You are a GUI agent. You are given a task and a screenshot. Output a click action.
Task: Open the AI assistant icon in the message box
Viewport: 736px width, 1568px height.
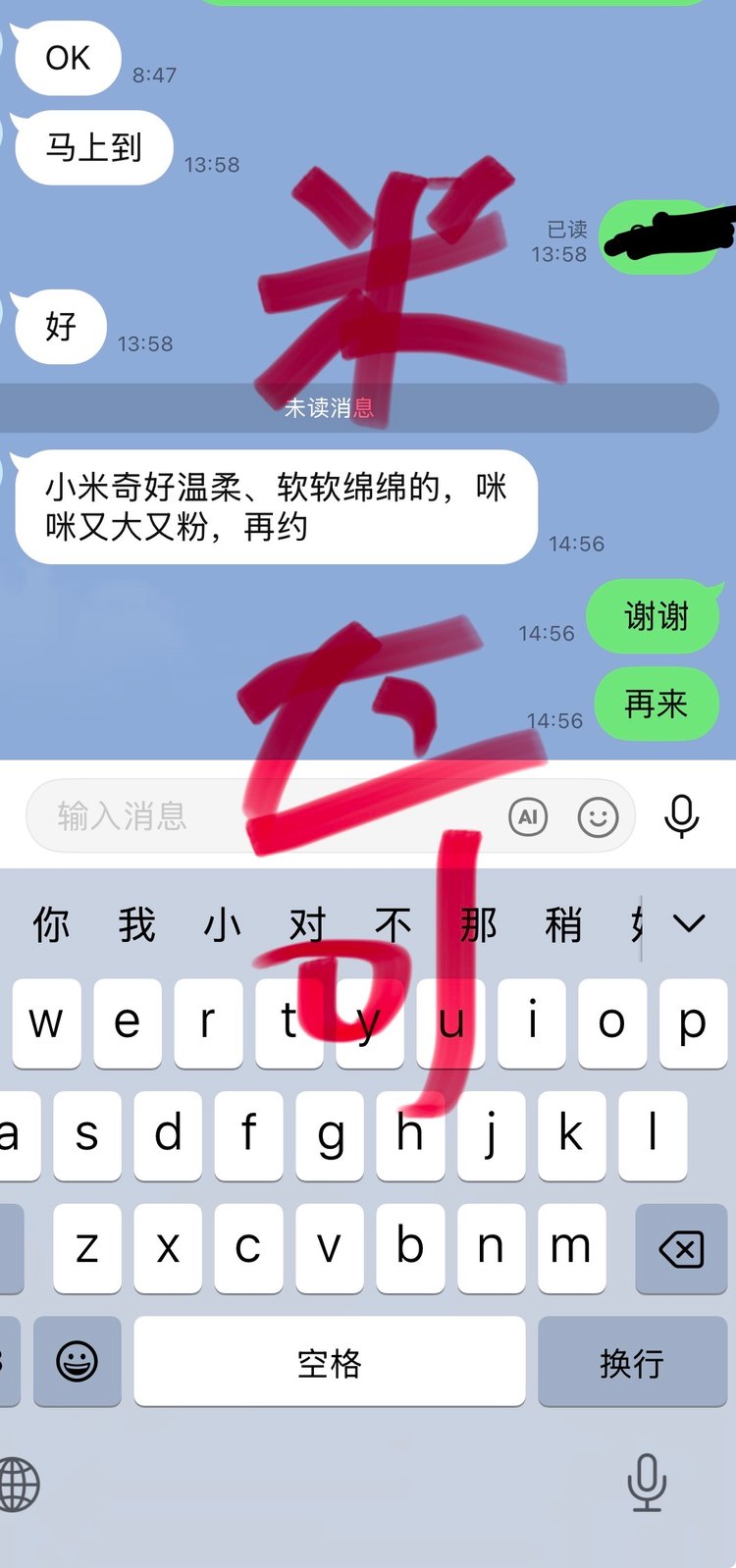pyautogui.click(x=527, y=816)
